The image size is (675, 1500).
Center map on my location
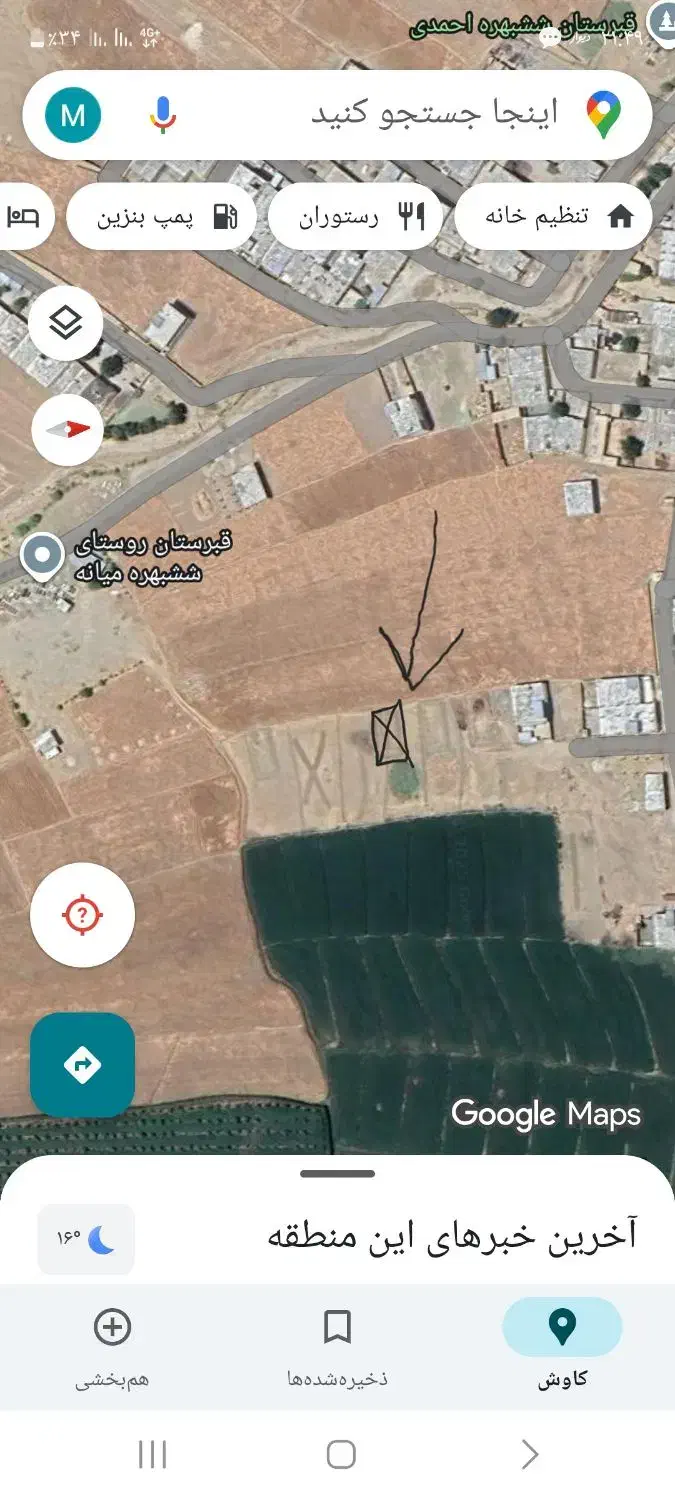(82, 914)
